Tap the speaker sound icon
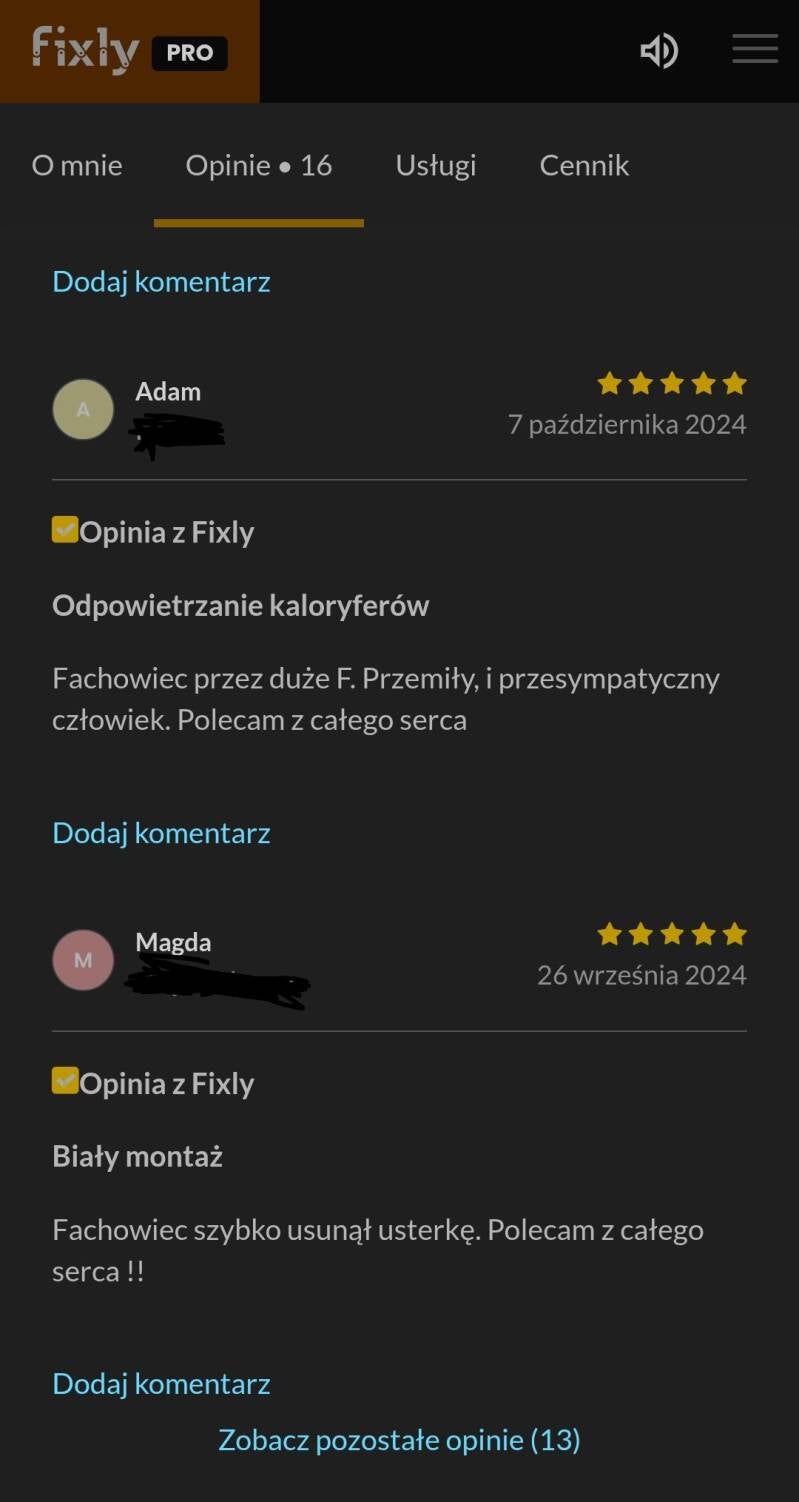 point(659,51)
